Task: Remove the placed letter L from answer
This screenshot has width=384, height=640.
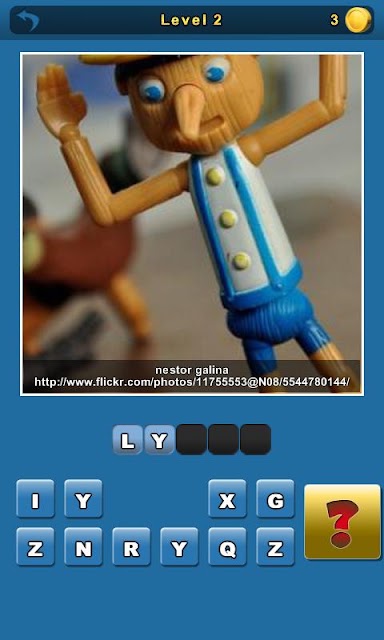Action: point(128,440)
